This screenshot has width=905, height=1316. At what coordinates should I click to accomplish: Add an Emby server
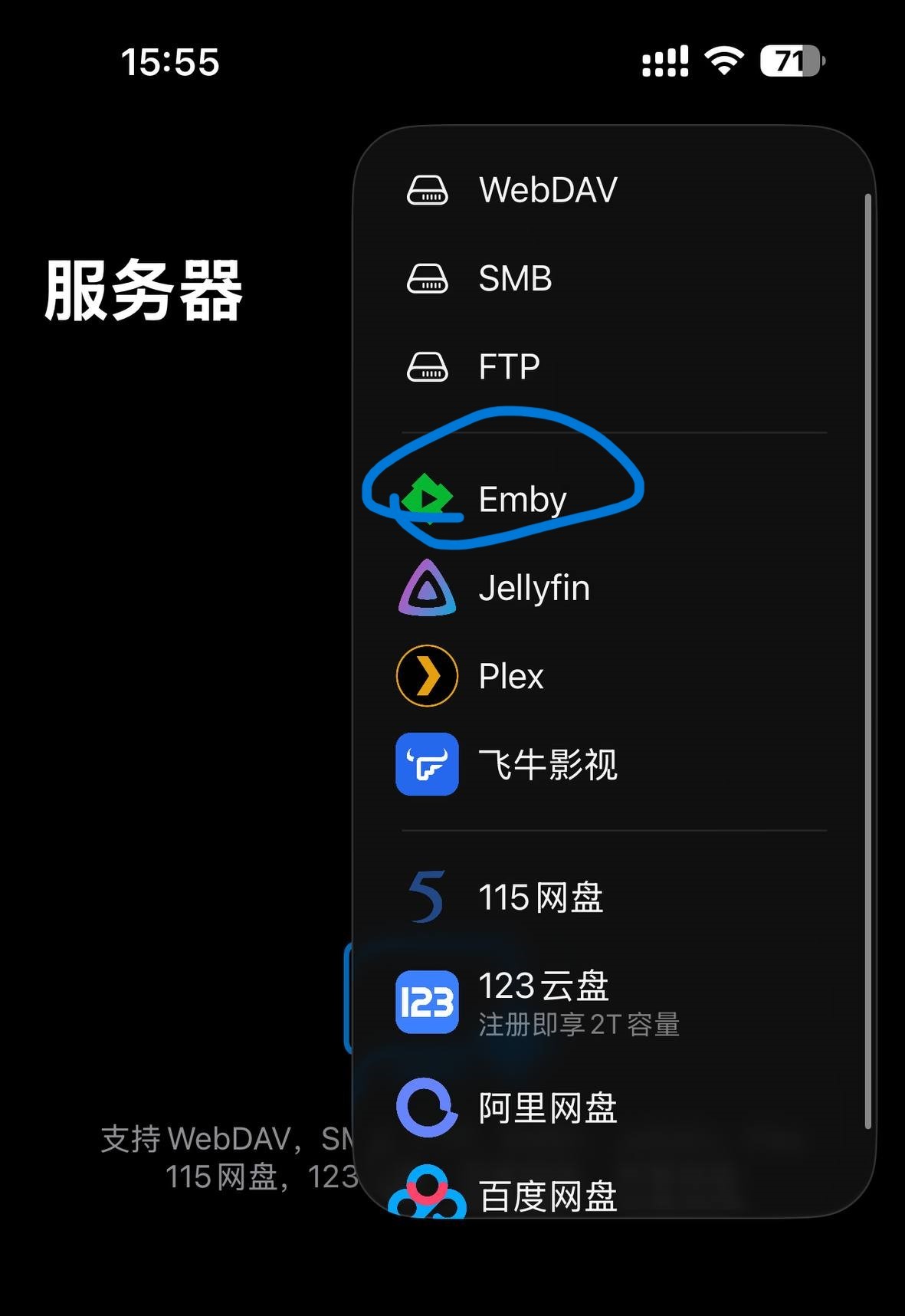(x=522, y=500)
